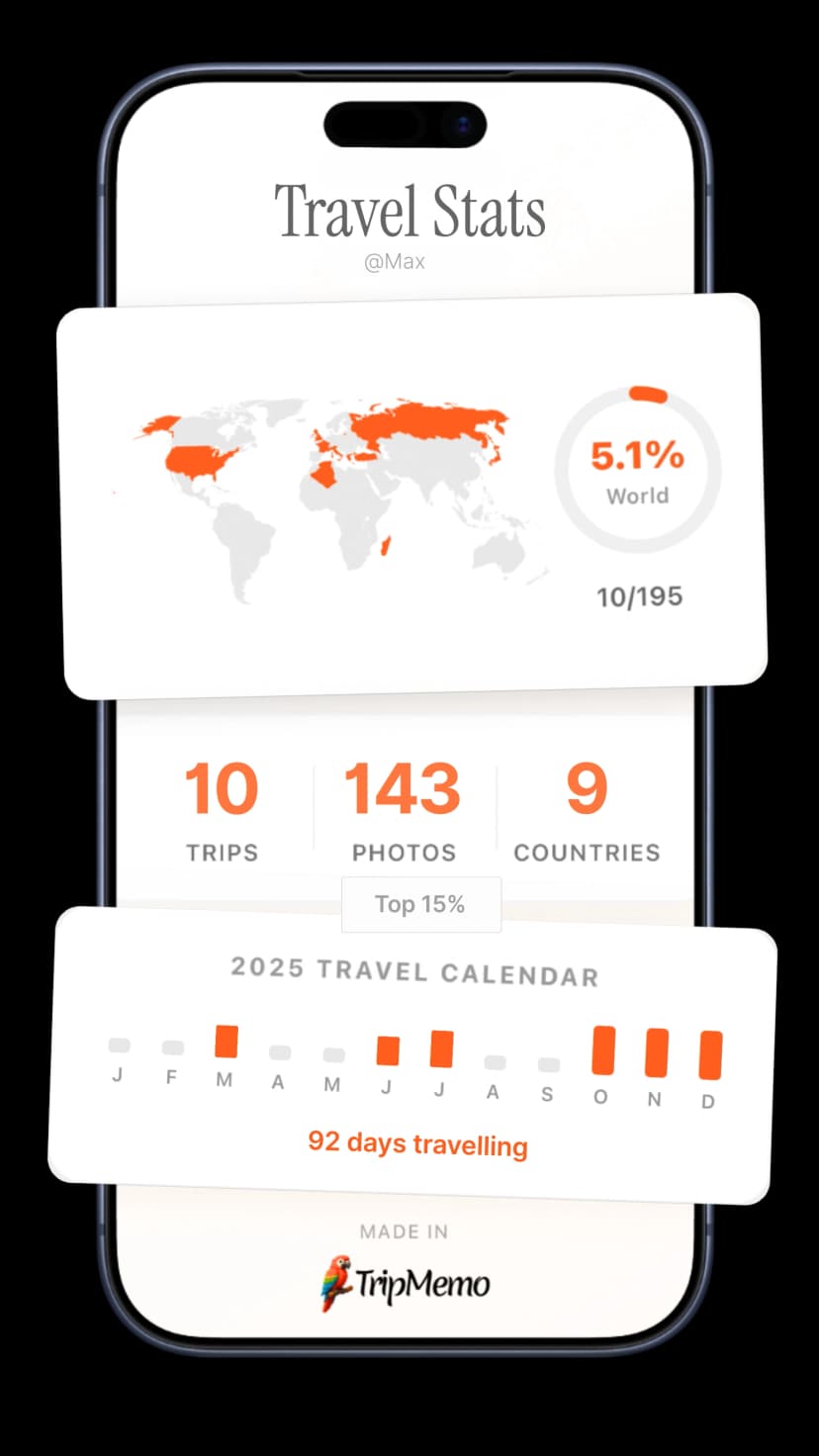Viewport: 819px width, 1456px height.
Task: Switch to the TRIPS stat view
Action: click(222, 811)
